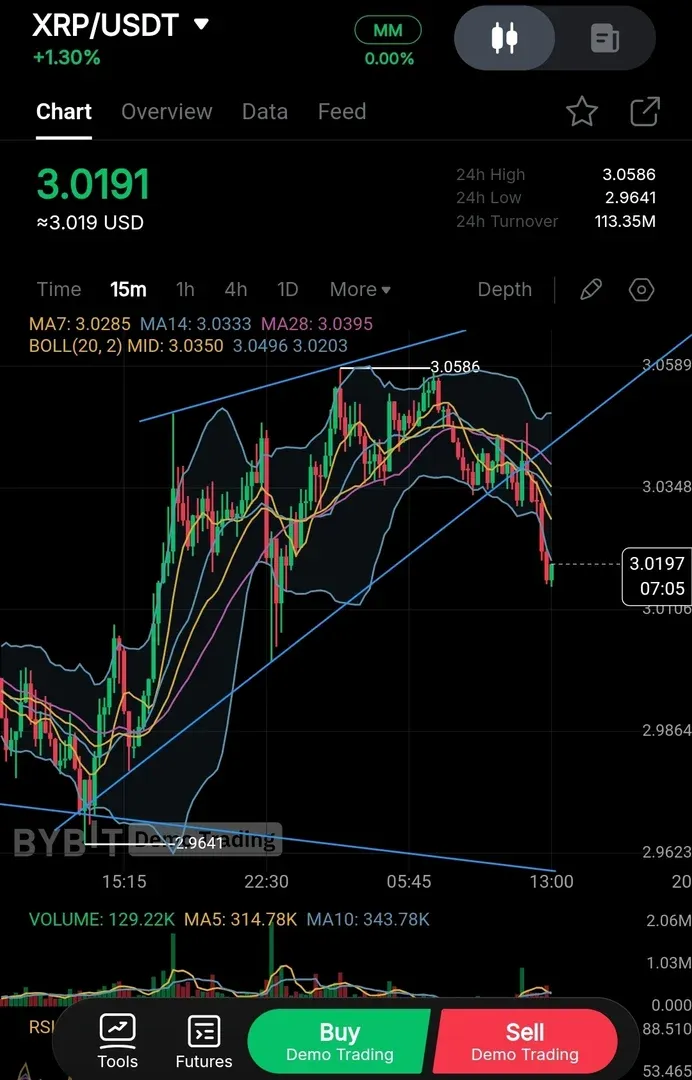Share the chart via share icon
The width and height of the screenshot is (692, 1080).
pyautogui.click(x=645, y=112)
